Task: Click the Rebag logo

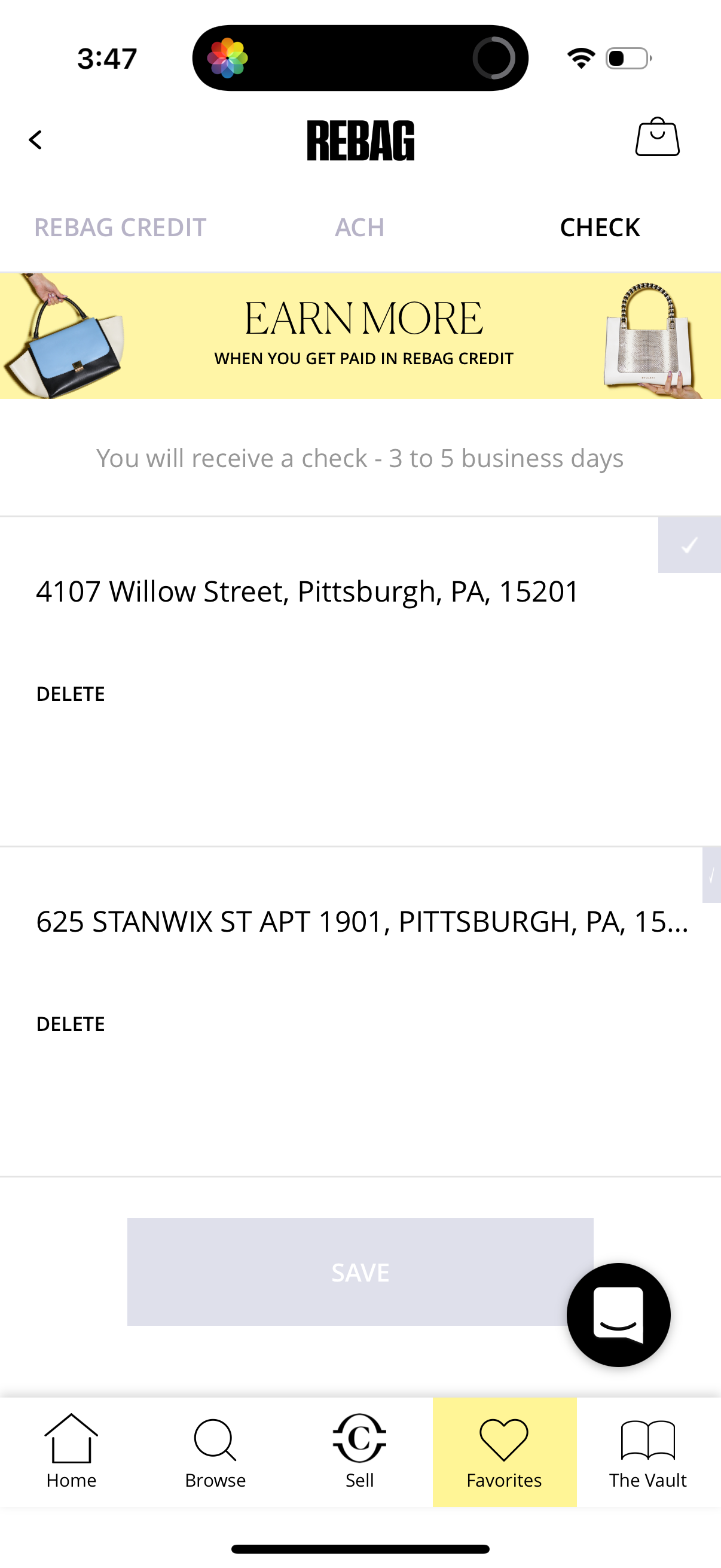Action: [360, 140]
